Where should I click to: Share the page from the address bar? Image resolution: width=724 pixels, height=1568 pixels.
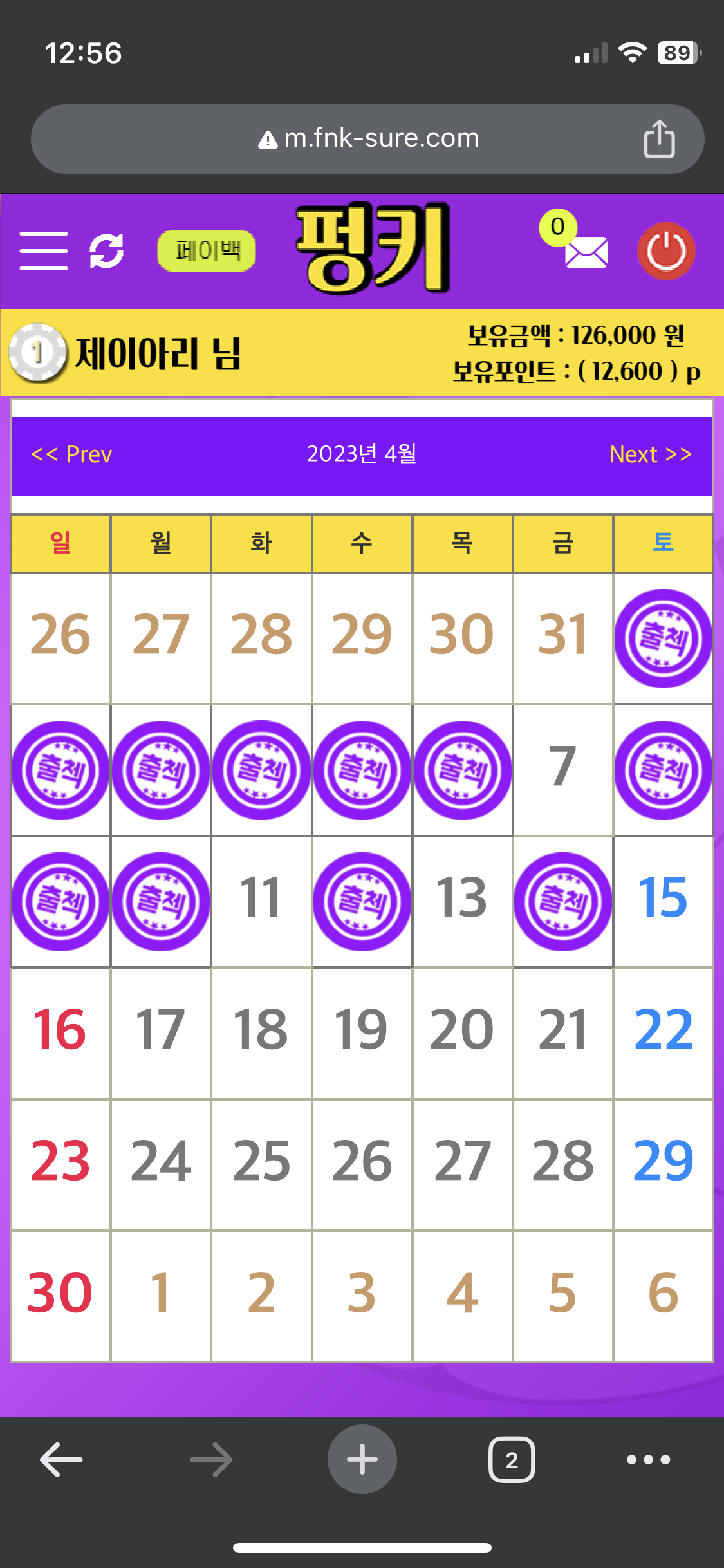click(659, 139)
